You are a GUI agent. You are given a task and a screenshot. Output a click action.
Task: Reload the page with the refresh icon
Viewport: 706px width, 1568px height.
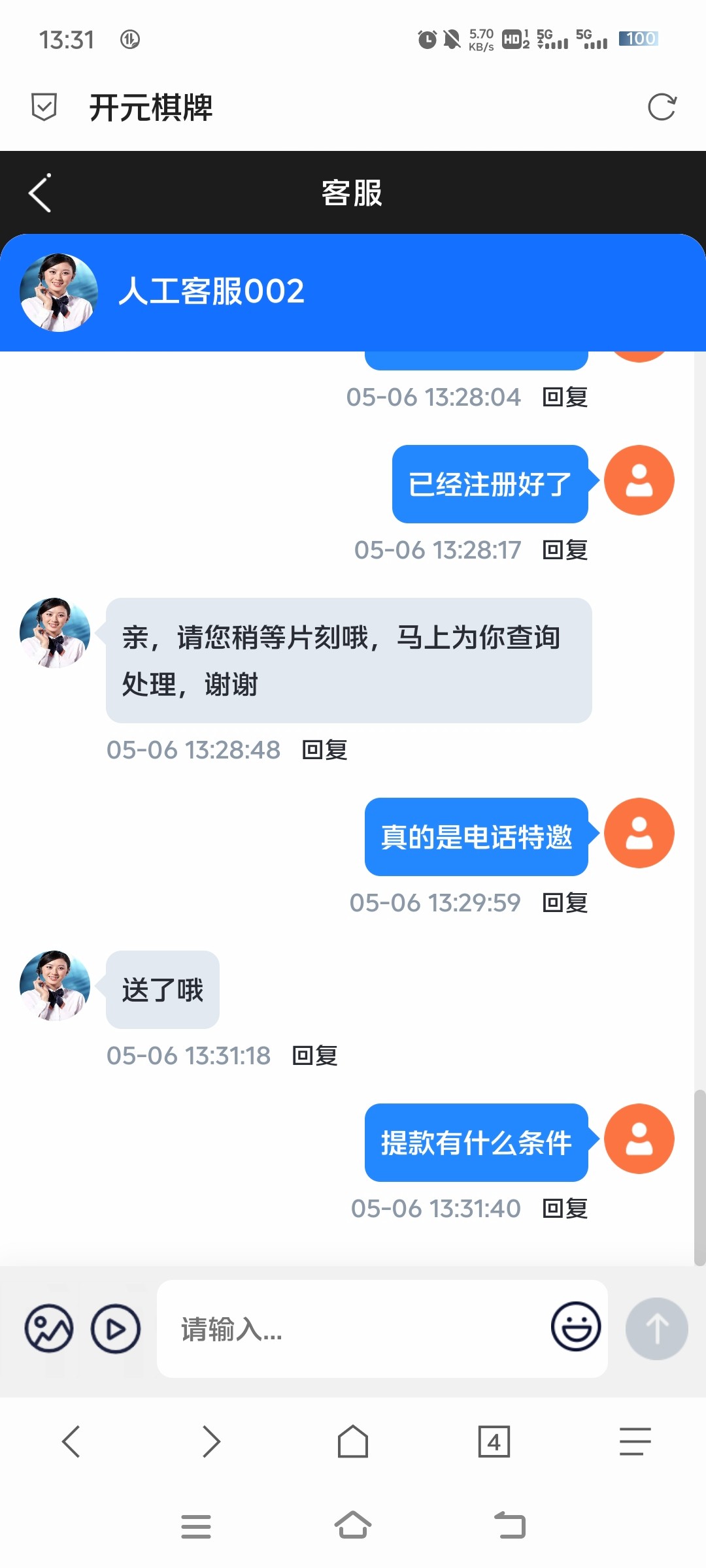tap(662, 107)
